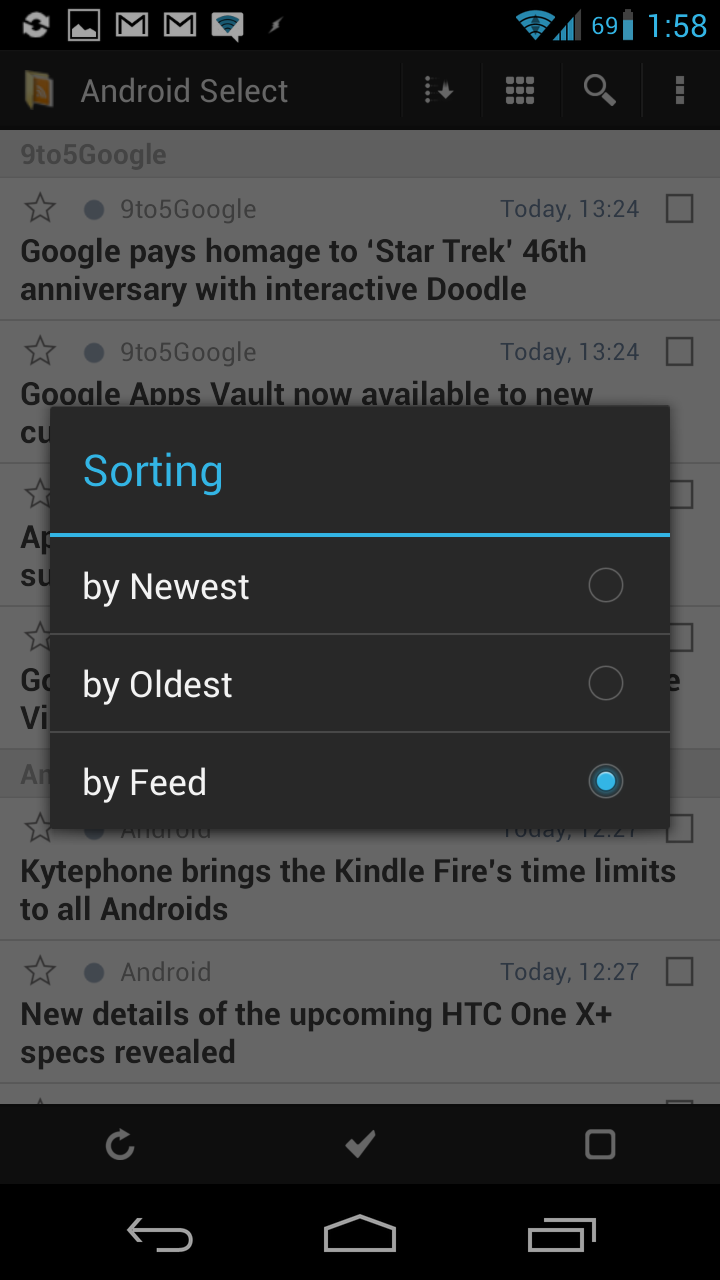Check the Kytephone article selection checkbox
Image resolution: width=720 pixels, height=1280 pixels.
(x=679, y=828)
